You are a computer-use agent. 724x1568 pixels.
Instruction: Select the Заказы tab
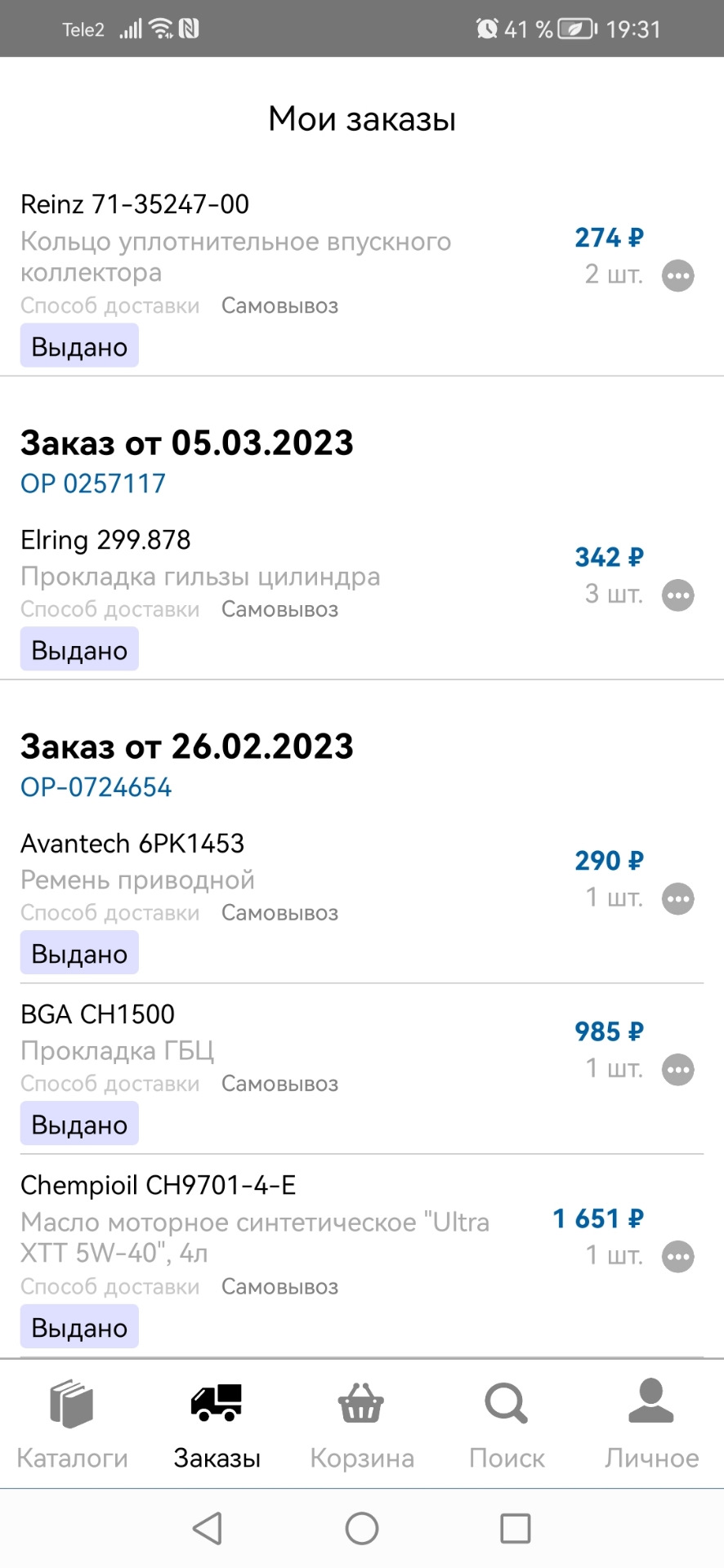[217, 1425]
